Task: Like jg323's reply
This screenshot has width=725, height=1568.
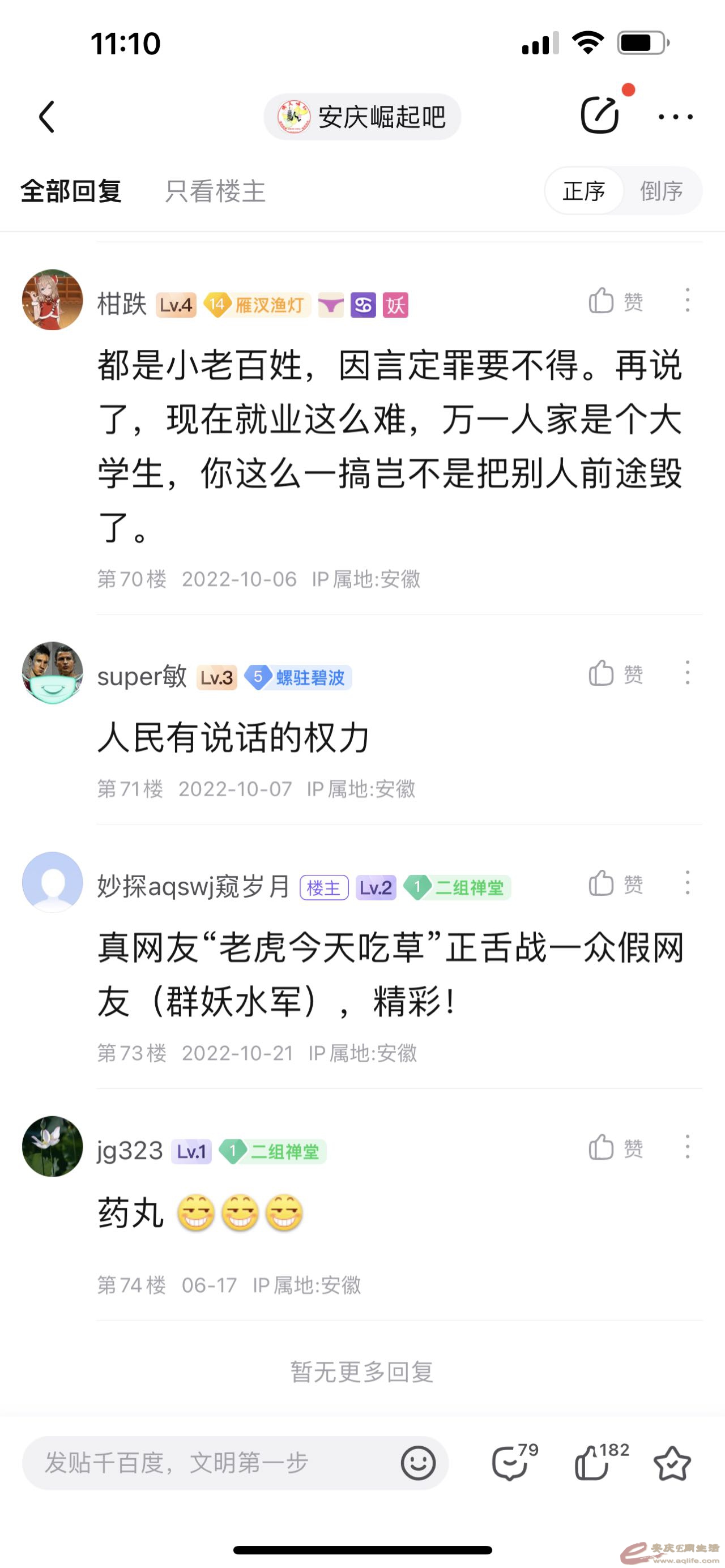Action: tap(616, 1148)
